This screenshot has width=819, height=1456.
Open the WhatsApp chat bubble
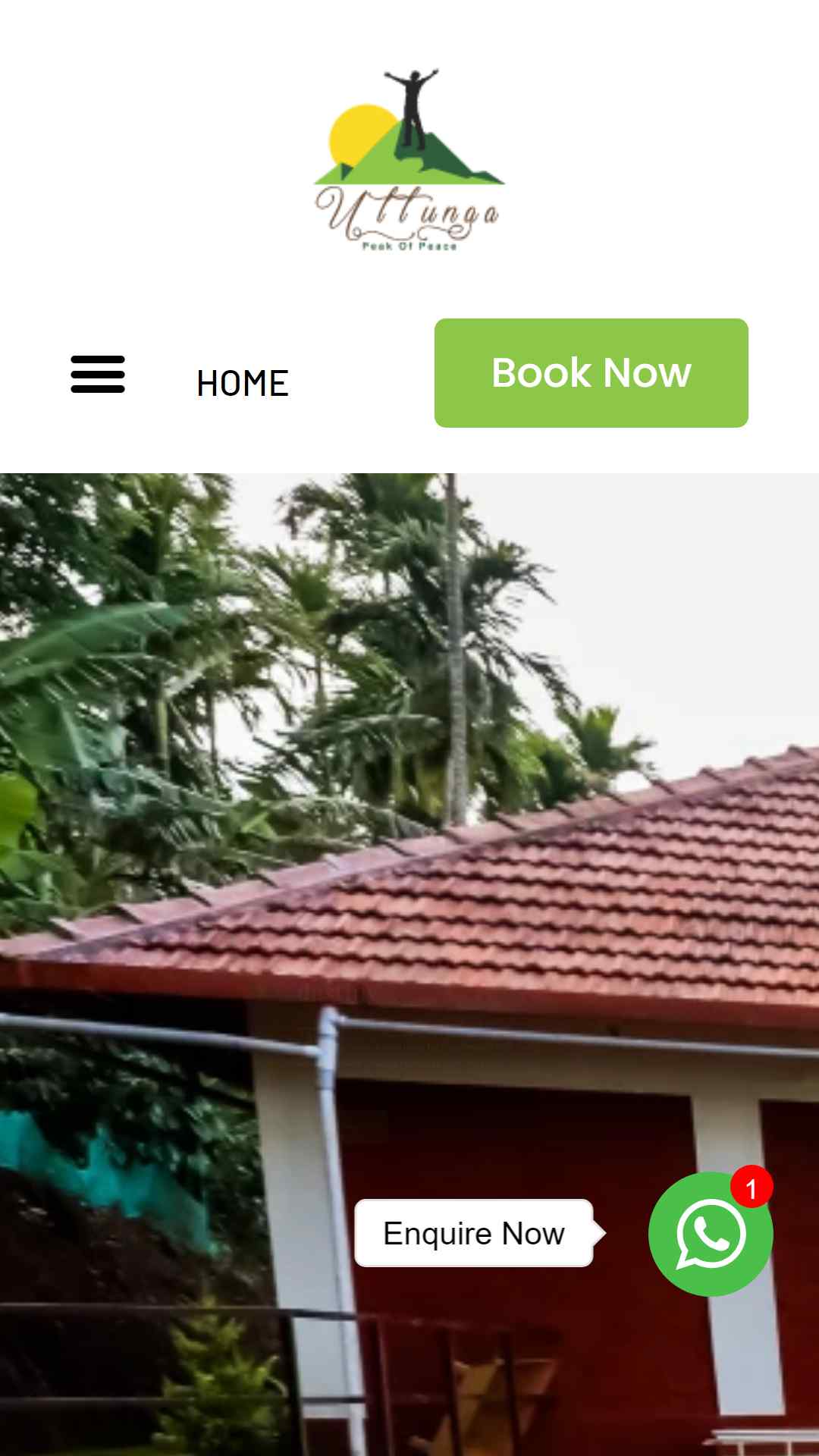click(711, 1234)
